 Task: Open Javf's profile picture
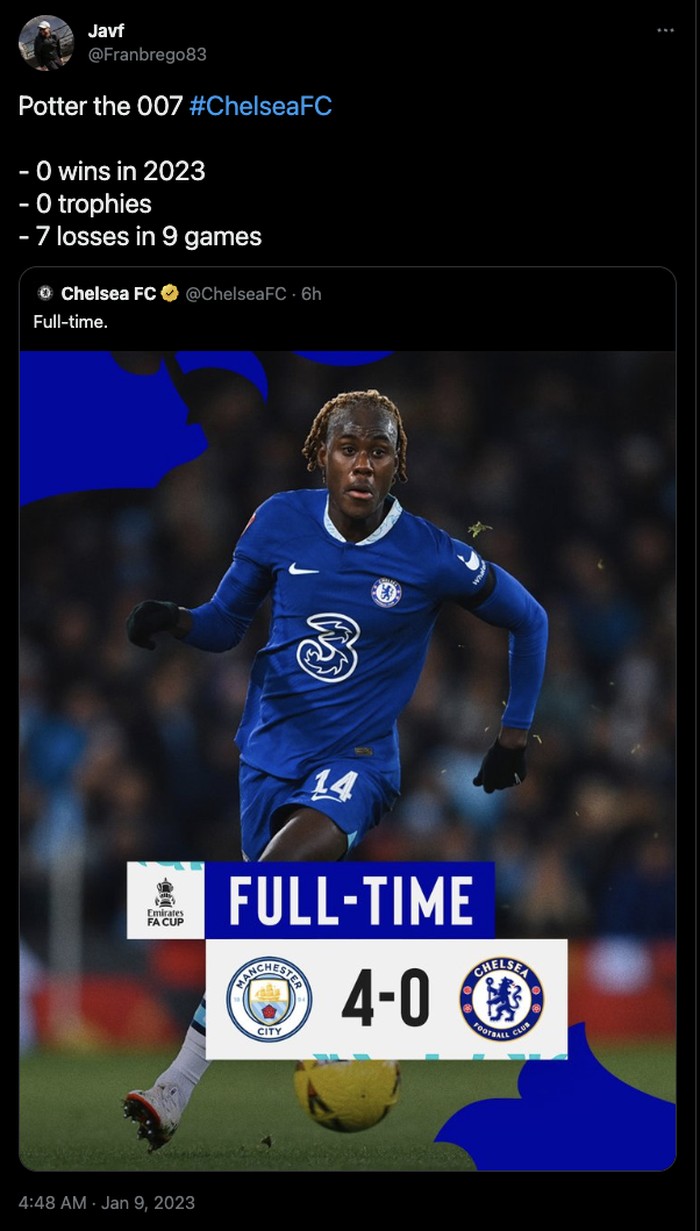coord(46,43)
